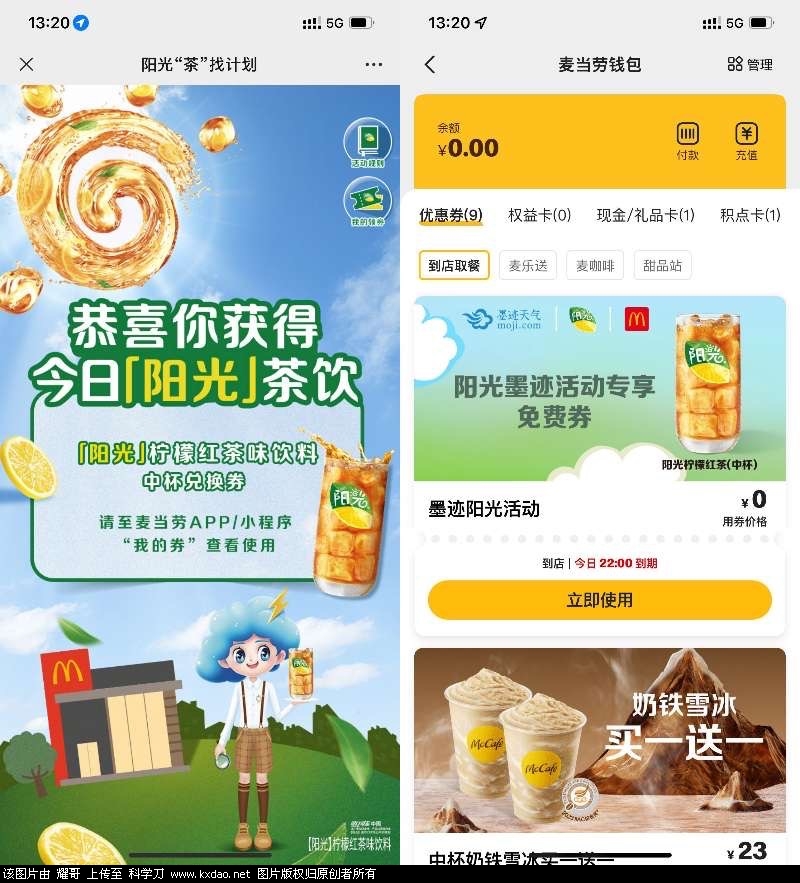Screen dimensions: 800x883
Task: Open the three-dot overflow menu
Action: [x=373, y=64]
